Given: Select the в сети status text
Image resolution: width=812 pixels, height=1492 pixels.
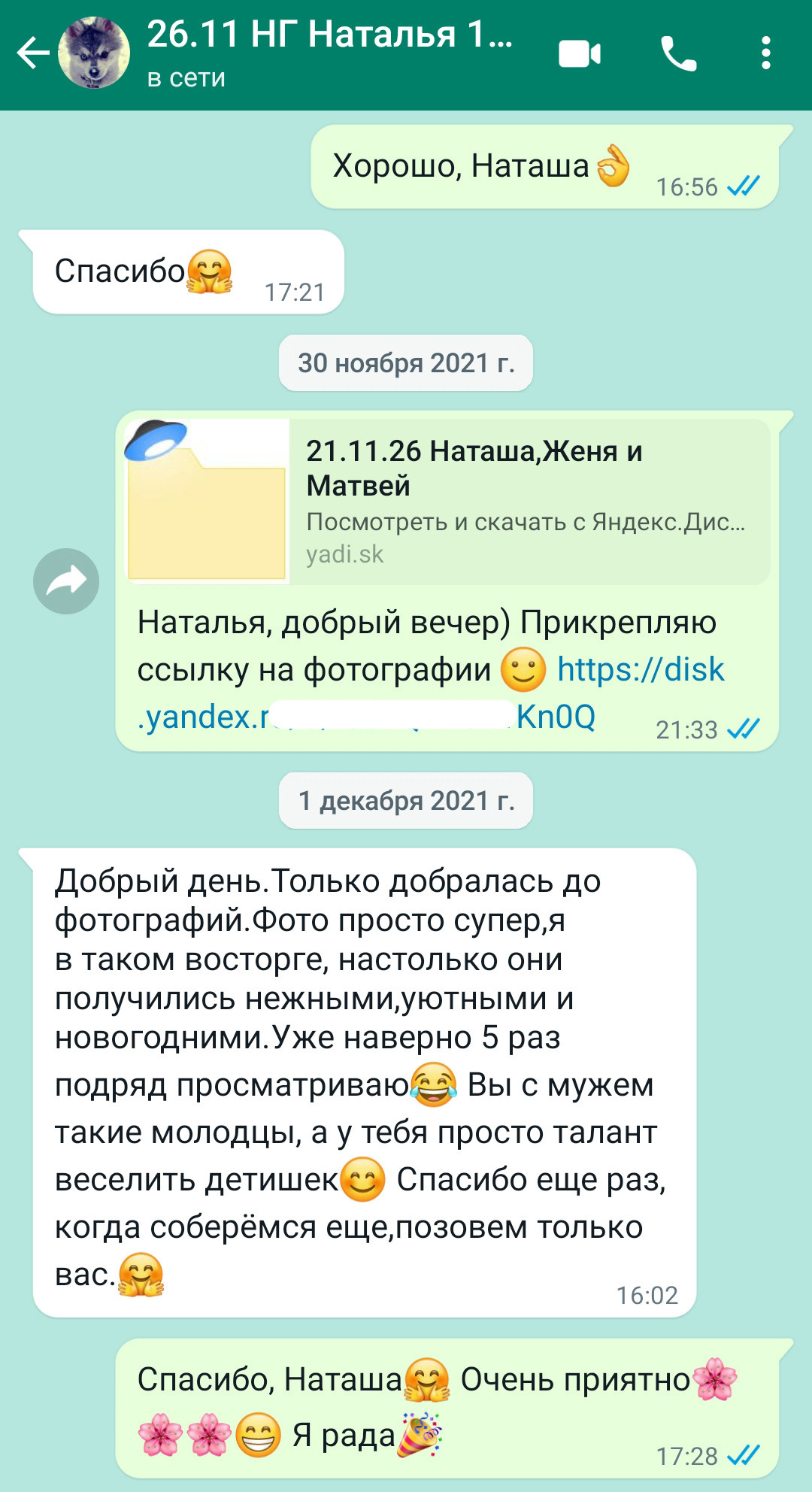Looking at the screenshot, I should tap(186, 77).
